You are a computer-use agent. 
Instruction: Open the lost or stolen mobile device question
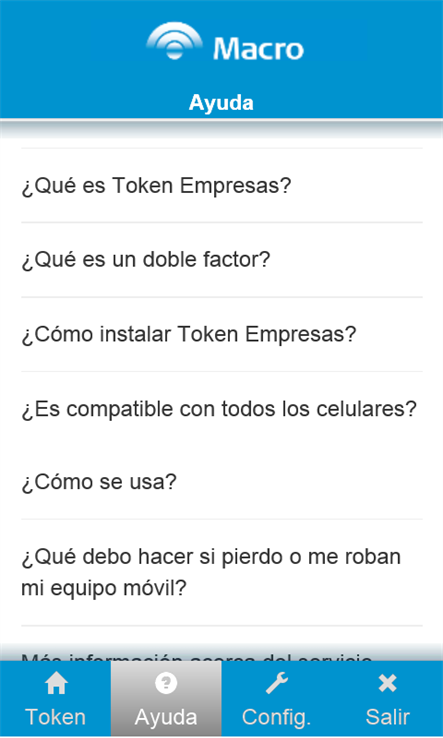click(222, 572)
